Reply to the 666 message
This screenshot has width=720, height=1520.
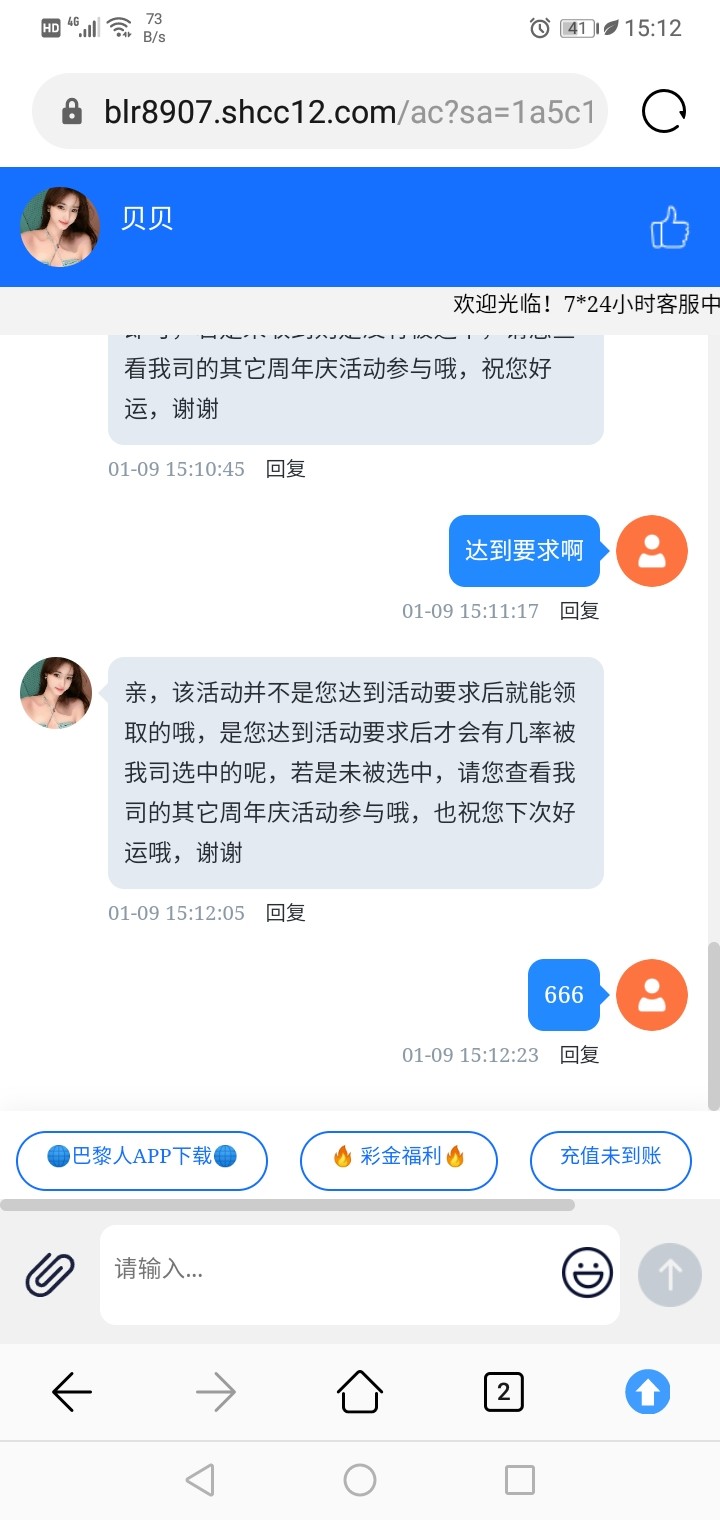(x=579, y=1055)
